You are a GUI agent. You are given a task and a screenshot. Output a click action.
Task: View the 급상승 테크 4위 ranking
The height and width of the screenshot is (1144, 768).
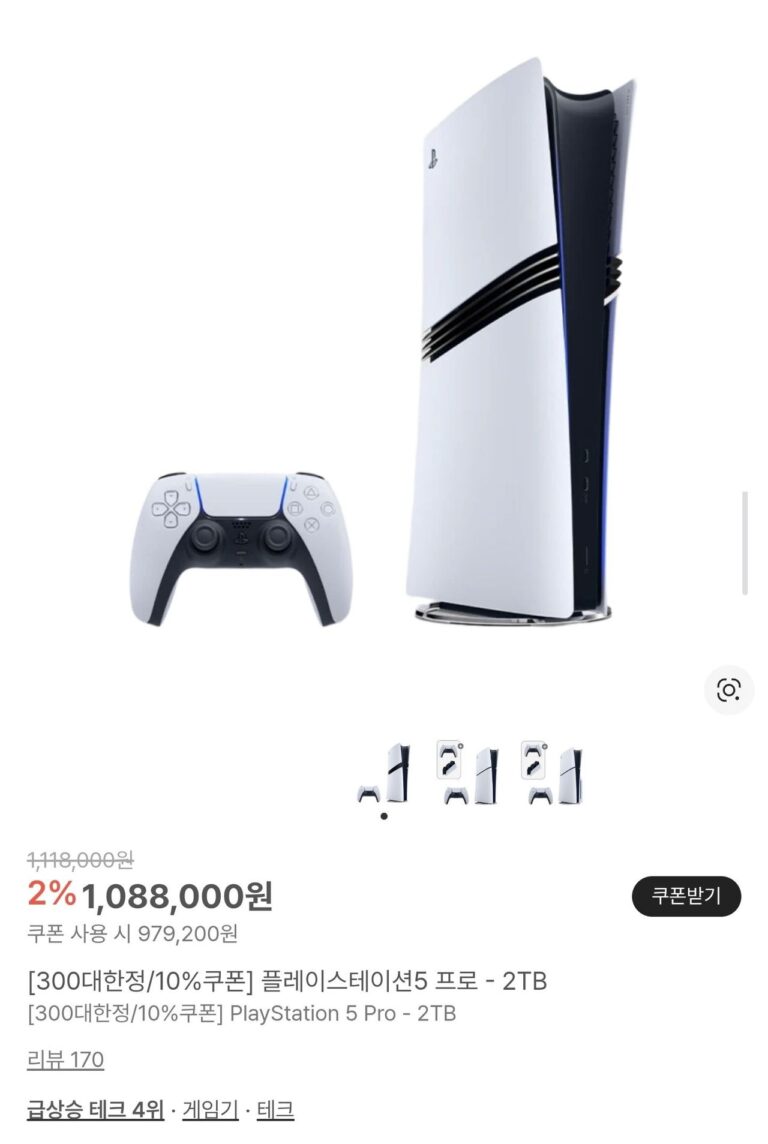95,1109
